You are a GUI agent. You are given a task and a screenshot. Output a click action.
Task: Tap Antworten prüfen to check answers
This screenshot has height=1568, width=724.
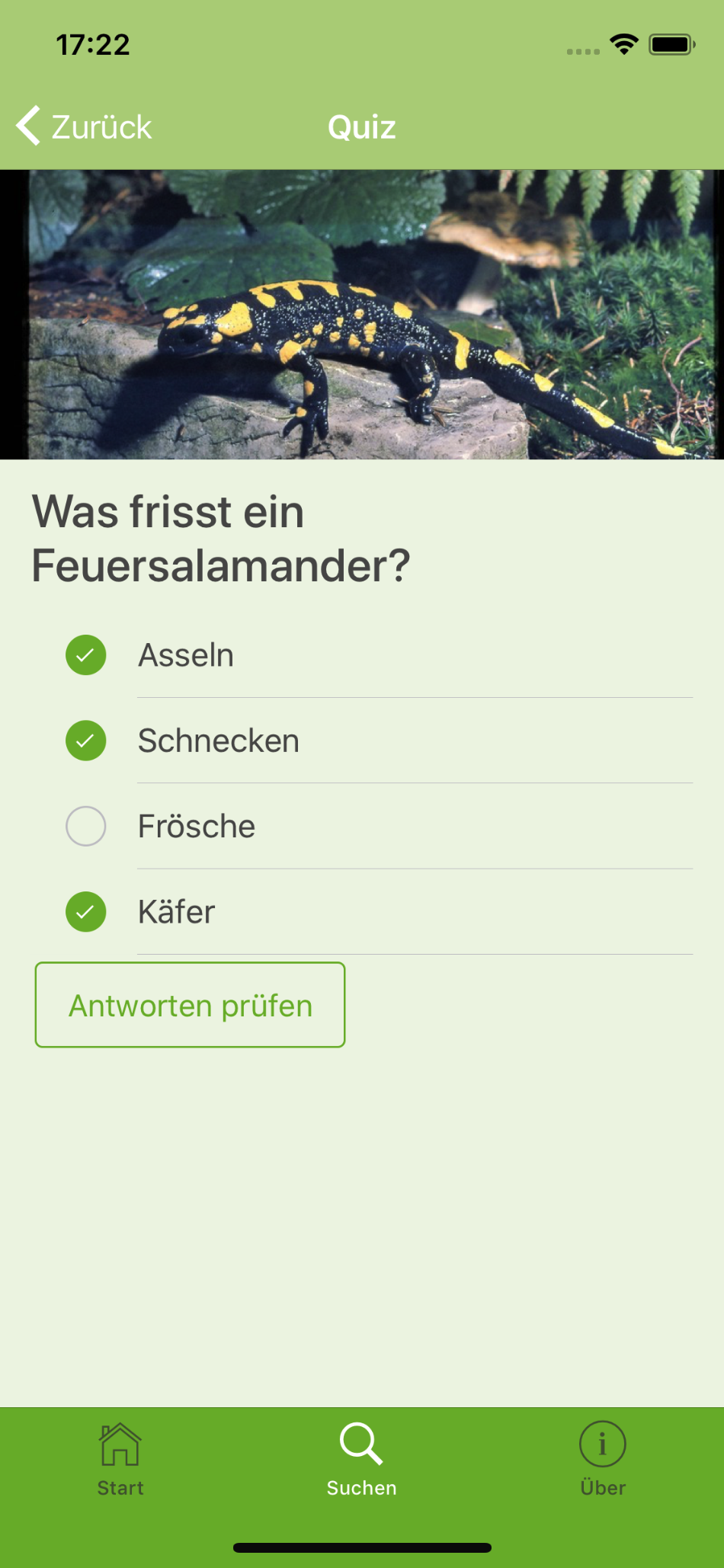(x=191, y=1005)
